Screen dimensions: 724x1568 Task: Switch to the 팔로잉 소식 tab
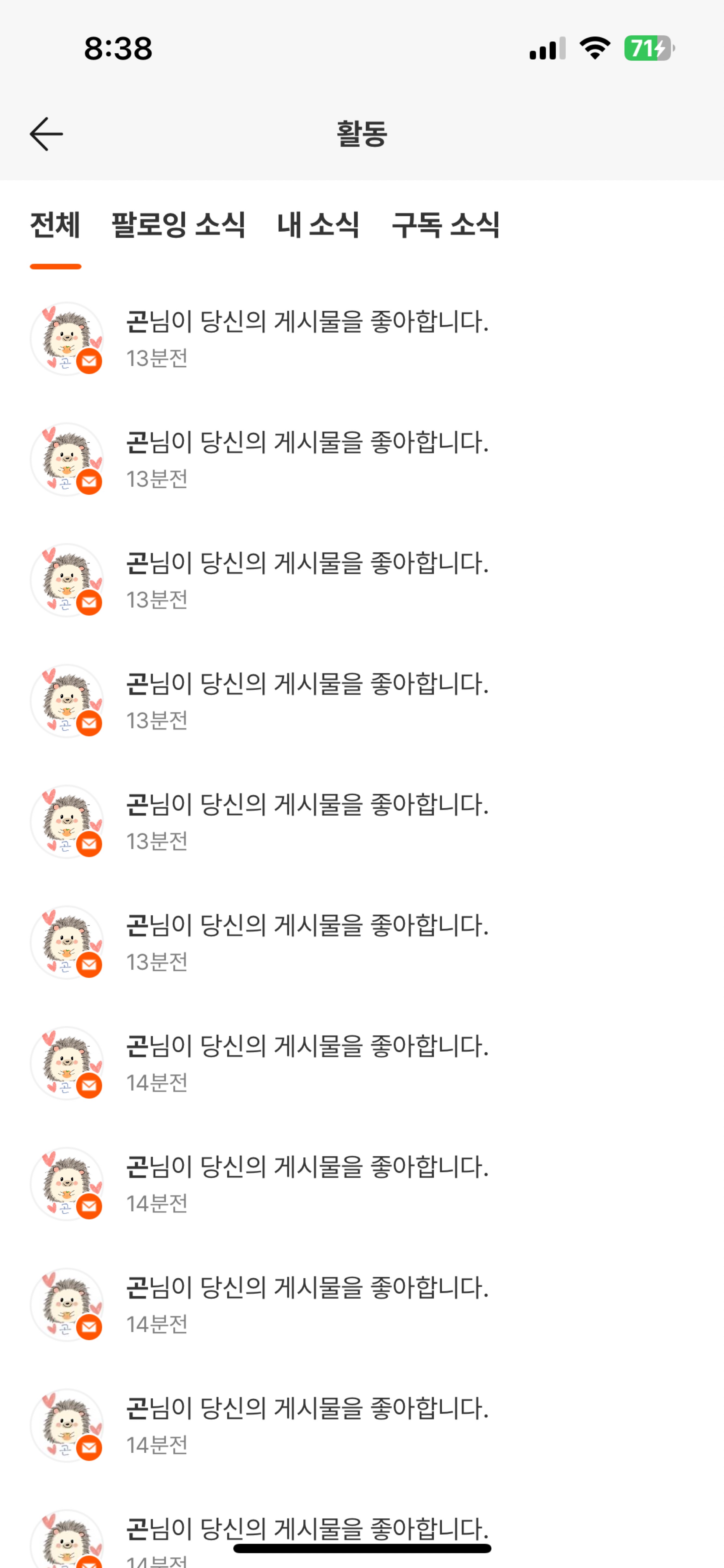click(178, 225)
